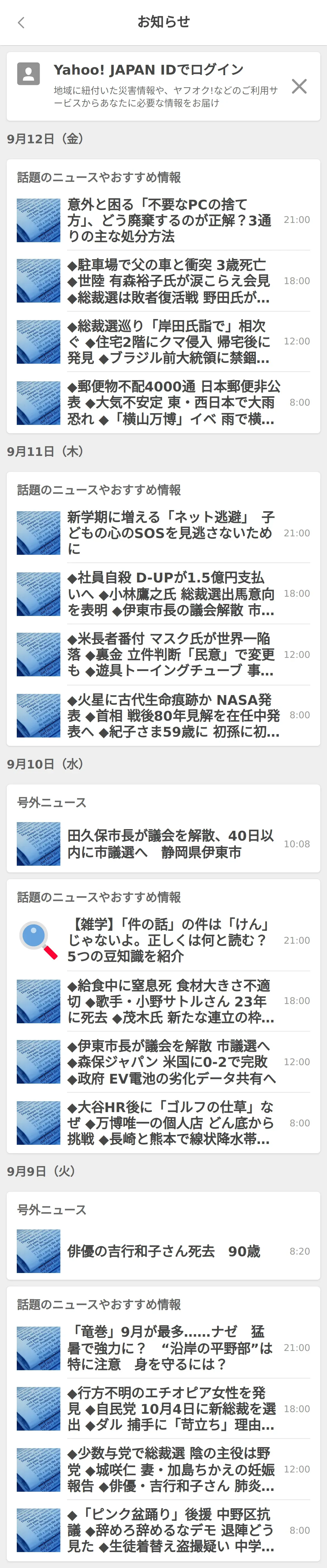Go back from お知らせ screen

pos(21,23)
